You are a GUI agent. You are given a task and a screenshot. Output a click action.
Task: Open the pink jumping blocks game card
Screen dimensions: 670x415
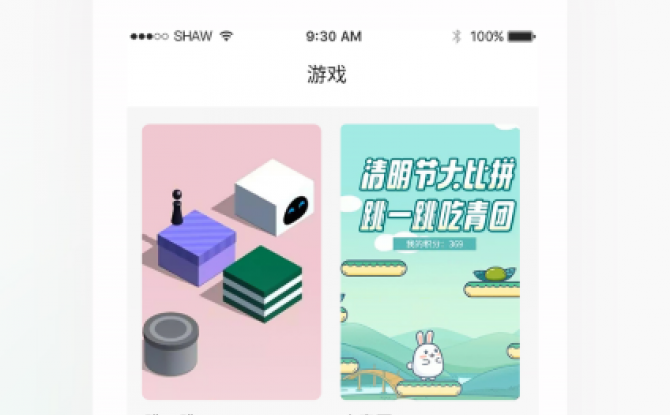click(x=231, y=261)
